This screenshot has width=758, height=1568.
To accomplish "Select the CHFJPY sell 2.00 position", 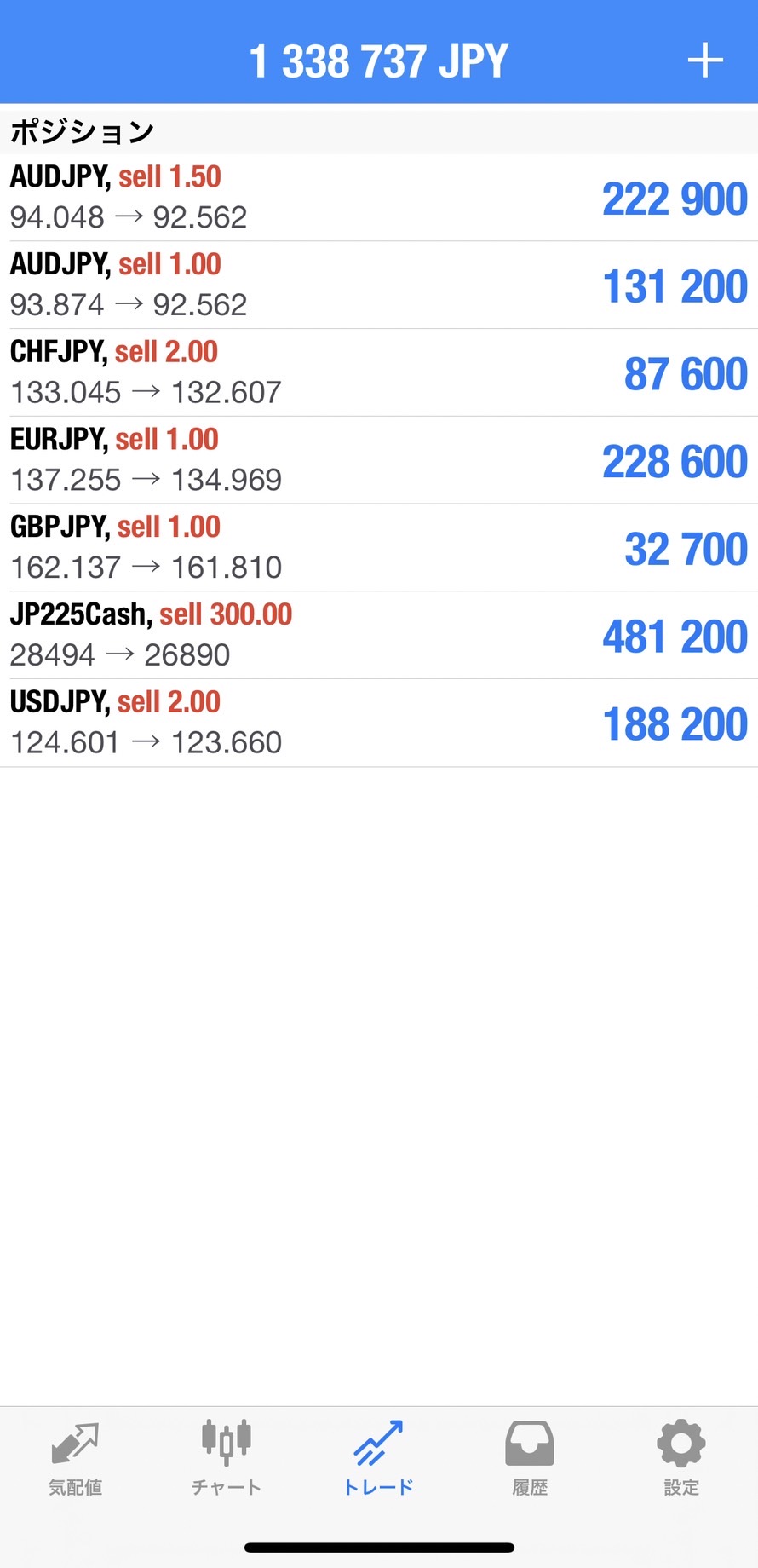I will pyautogui.click(x=379, y=372).
